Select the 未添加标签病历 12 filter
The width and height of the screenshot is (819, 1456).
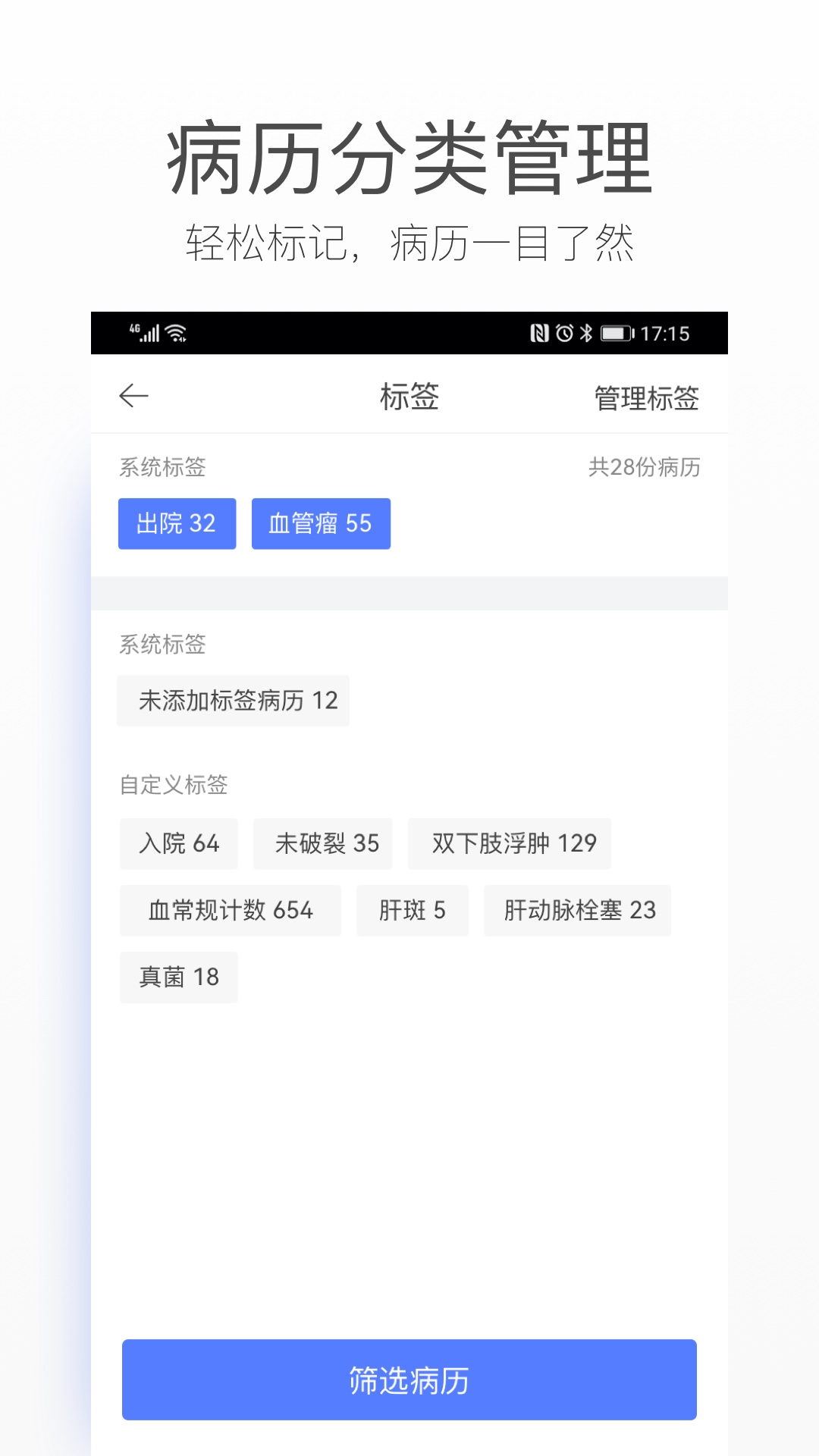pos(233,701)
